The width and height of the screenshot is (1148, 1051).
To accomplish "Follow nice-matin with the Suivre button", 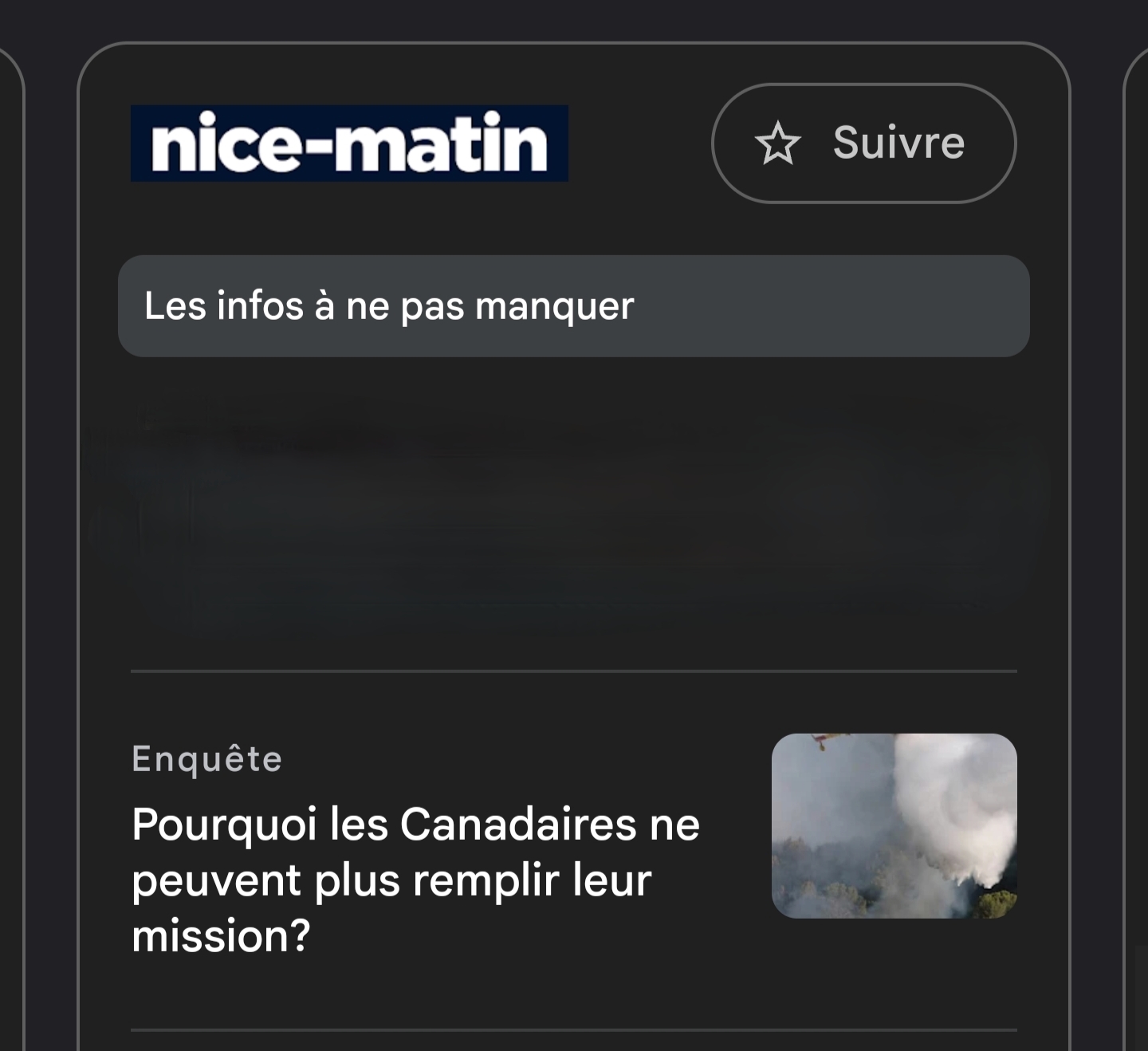I will (863, 144).
